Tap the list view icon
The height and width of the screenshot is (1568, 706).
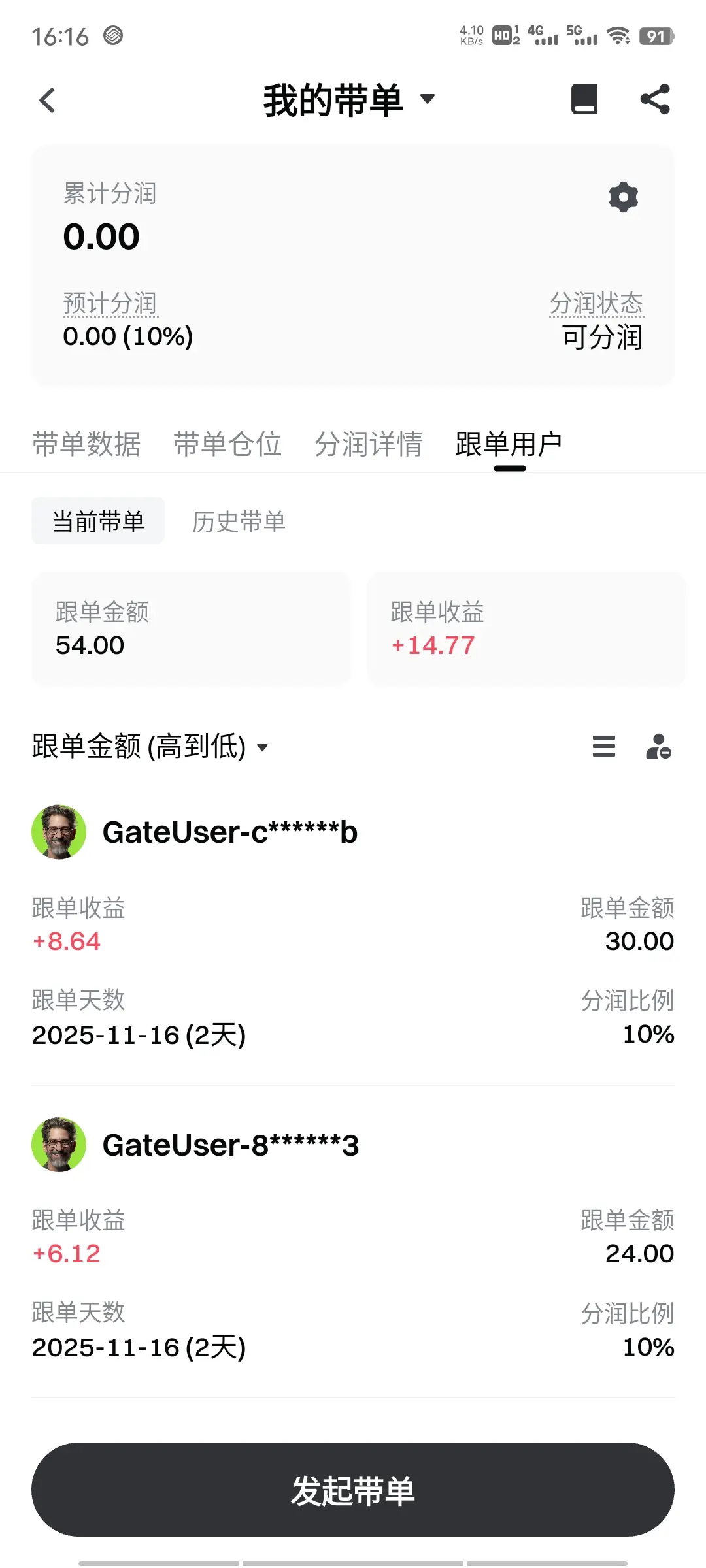(x=604, y=746)
